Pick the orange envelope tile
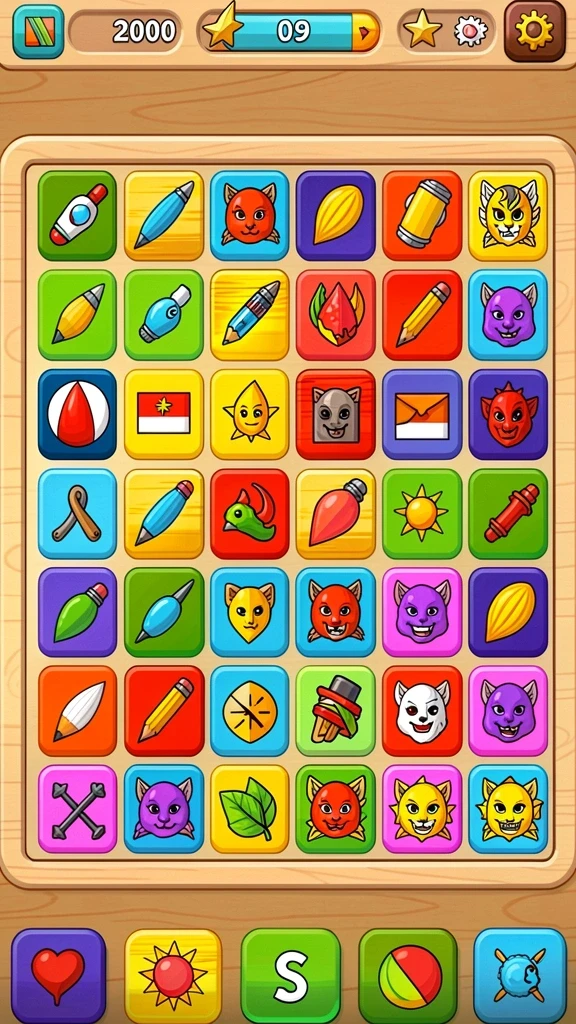Screen dimensions: 576x1024 pos(422,415)
